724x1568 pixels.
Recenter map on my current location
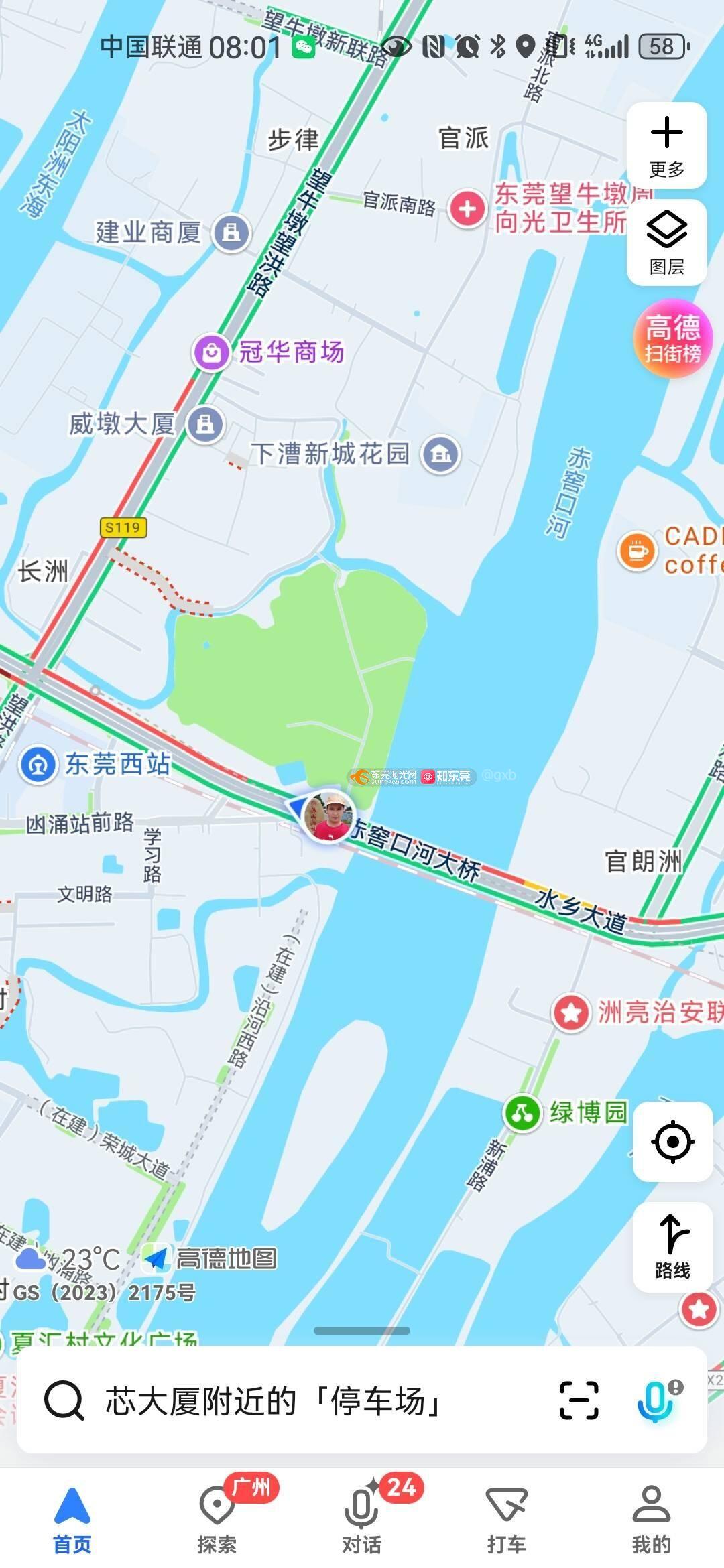tap(672, 1142)
